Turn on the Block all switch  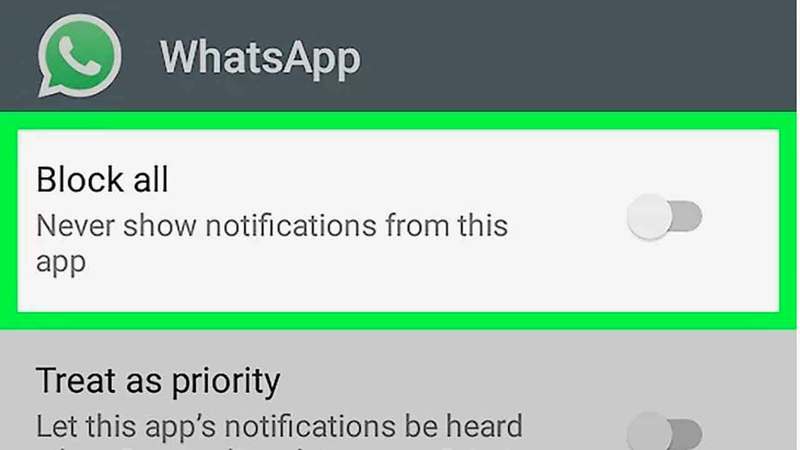(664, 216)
